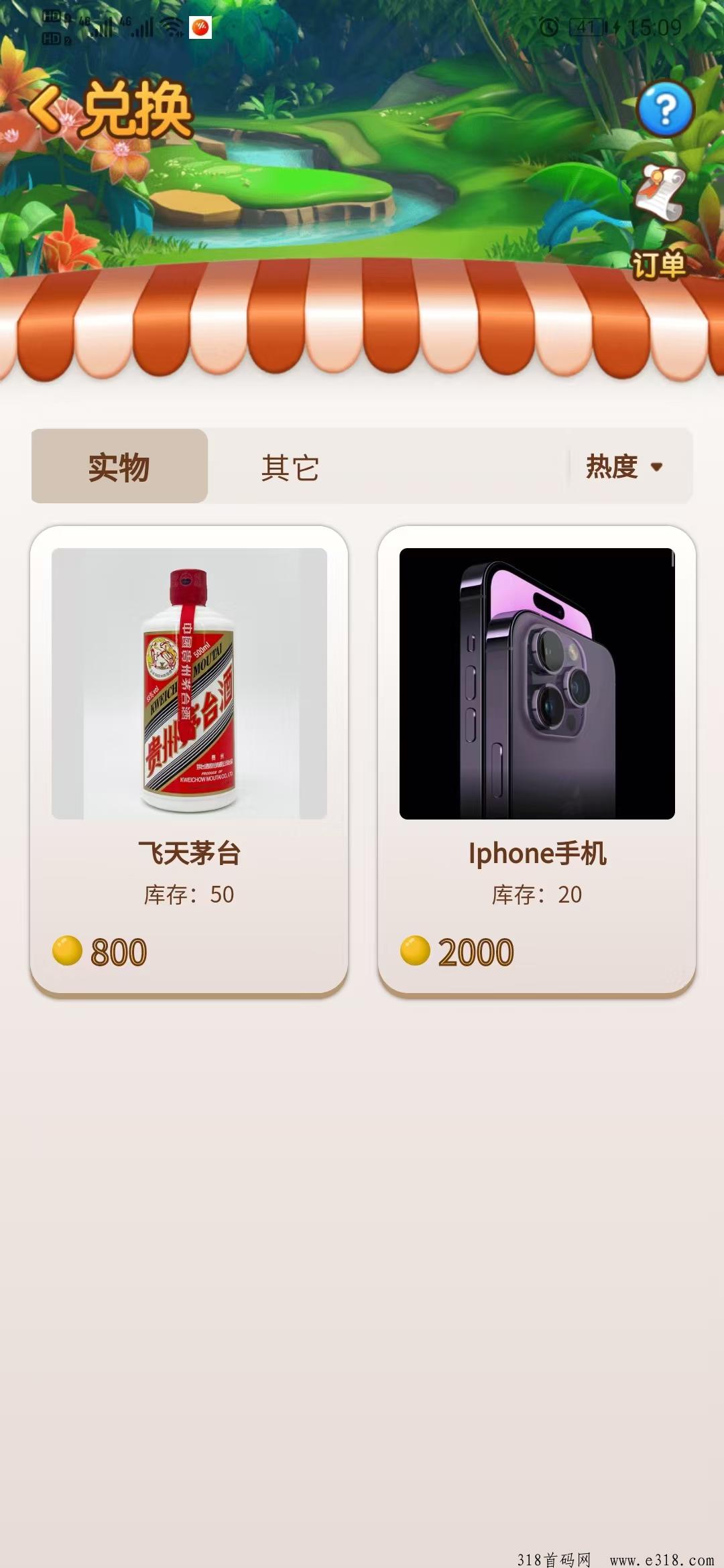Enable the 实物 category filter
Screen dimensions: 724x1568
(x=119, y=467)
